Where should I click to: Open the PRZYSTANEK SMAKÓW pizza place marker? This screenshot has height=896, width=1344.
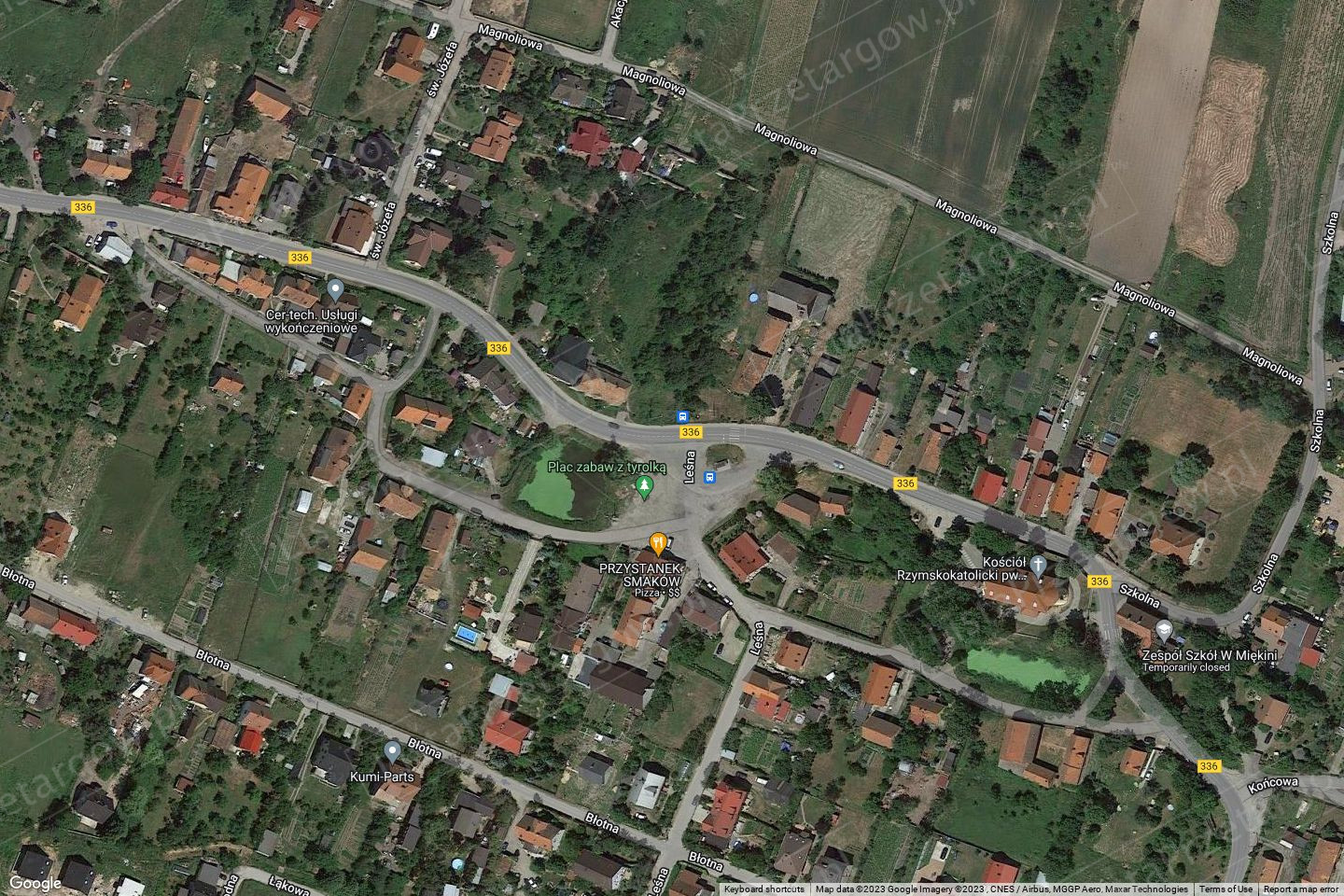coord(659,541)
